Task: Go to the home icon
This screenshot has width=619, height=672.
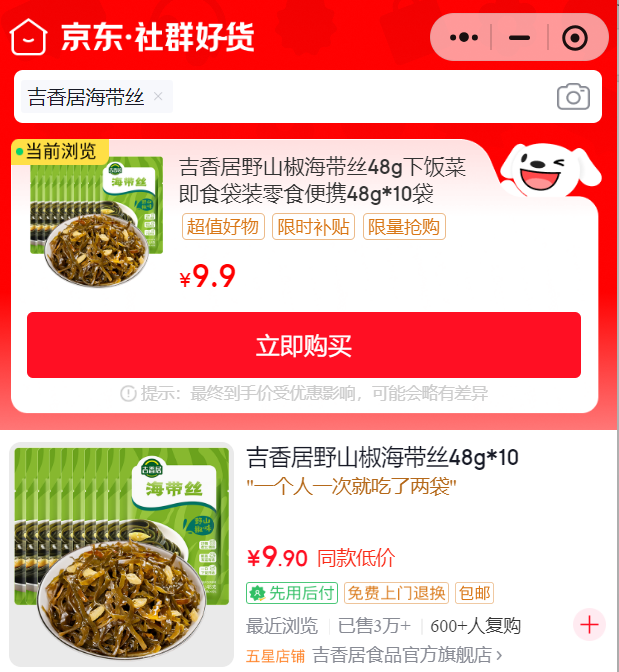Action: click(x=28, y=37)
